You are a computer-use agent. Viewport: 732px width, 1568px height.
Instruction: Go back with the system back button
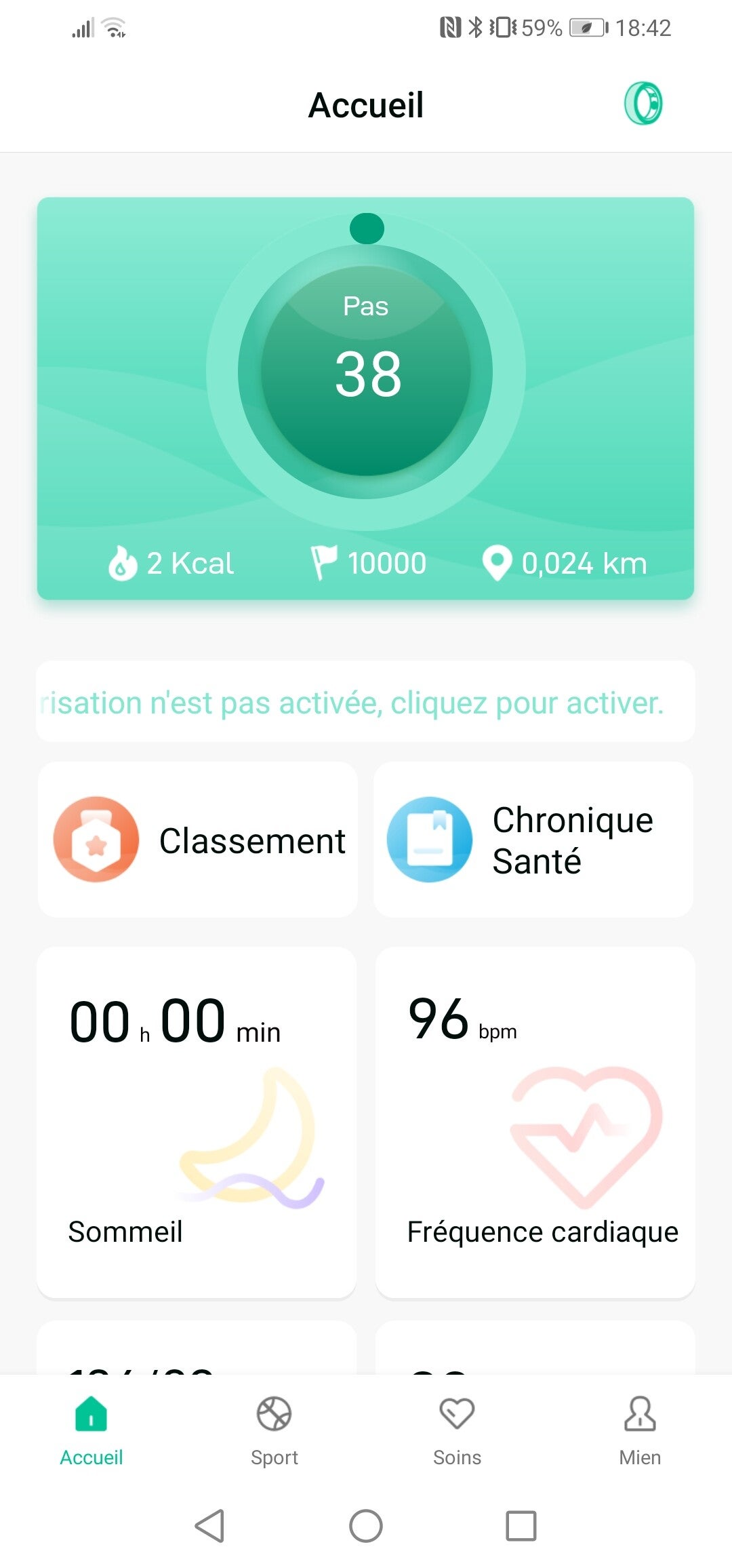[209, 1526]
